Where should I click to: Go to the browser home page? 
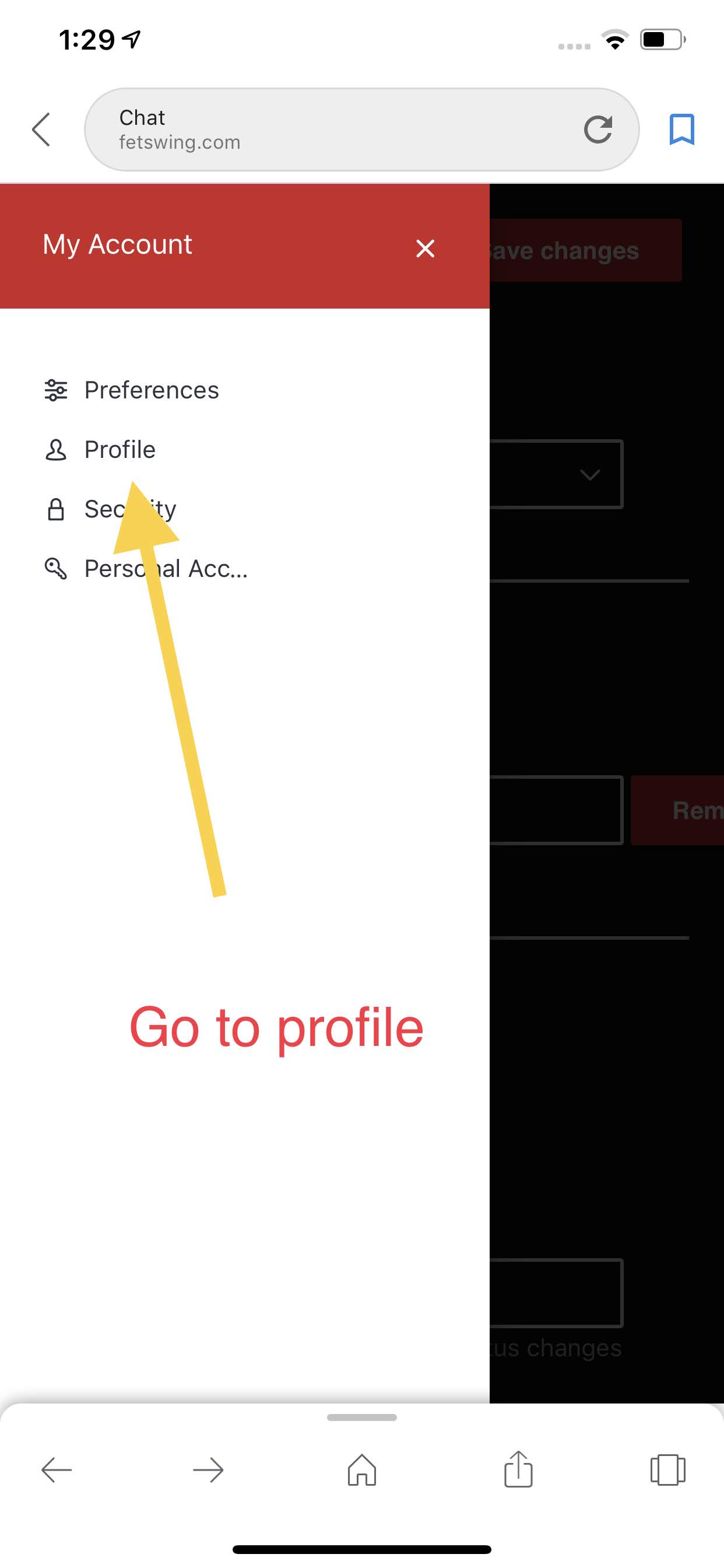(x=362, y=1471)
